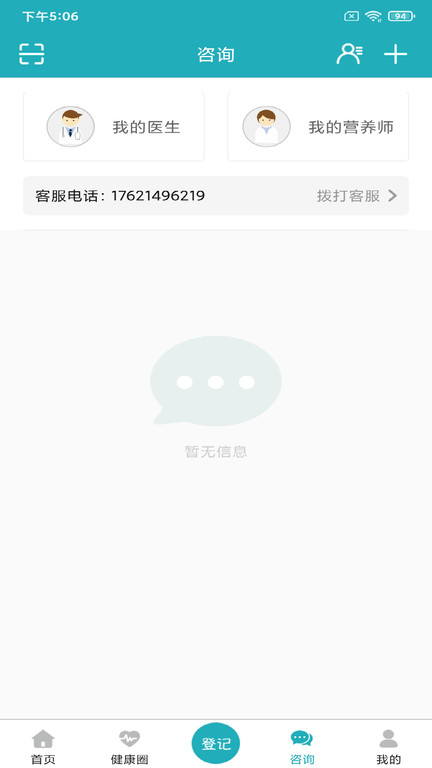
Task: Open 我的医生 card
Action: pos(114,126)
